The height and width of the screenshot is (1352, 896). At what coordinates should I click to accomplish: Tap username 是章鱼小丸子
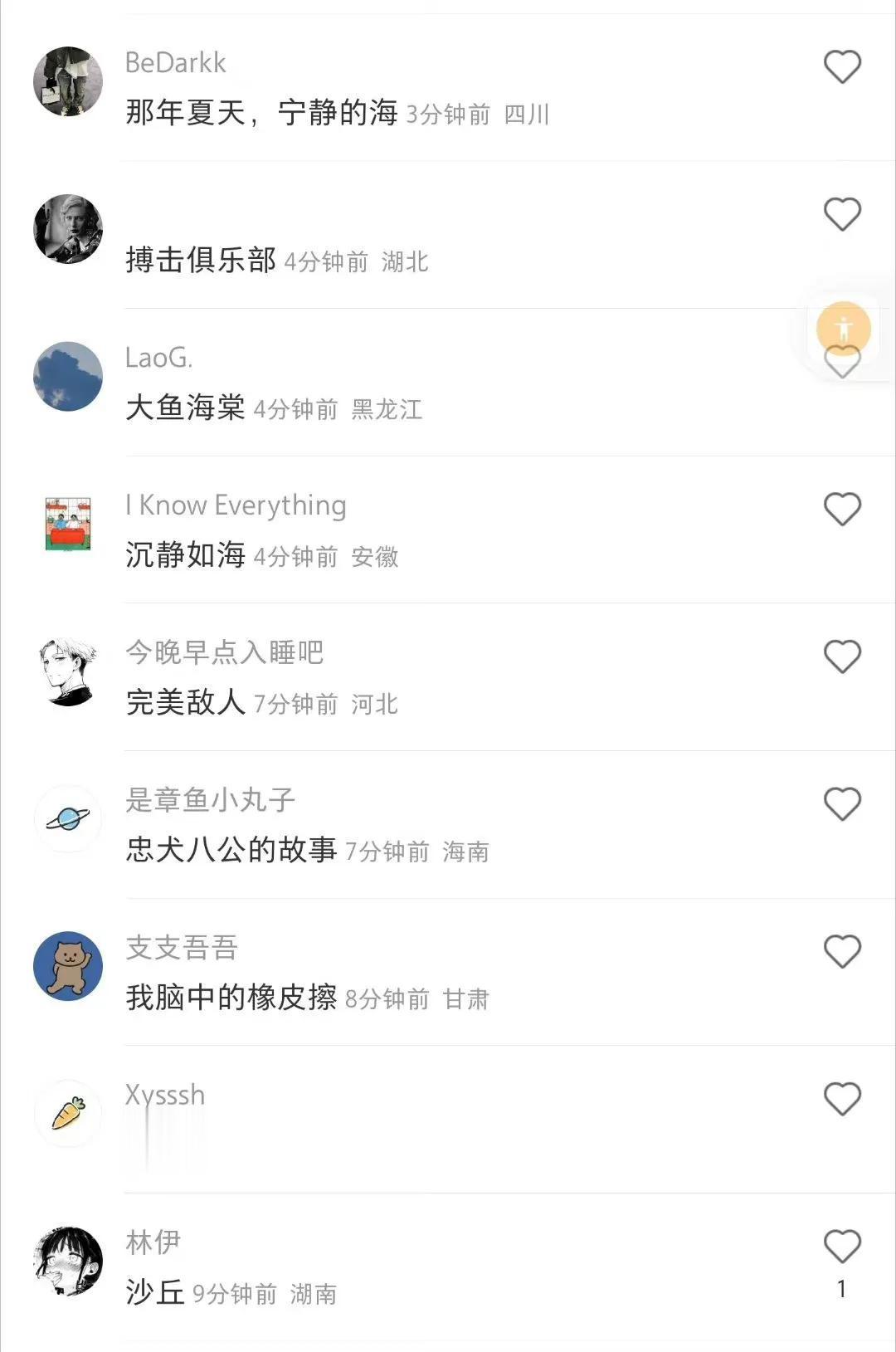pyautogui.click(x=211, y=800)
